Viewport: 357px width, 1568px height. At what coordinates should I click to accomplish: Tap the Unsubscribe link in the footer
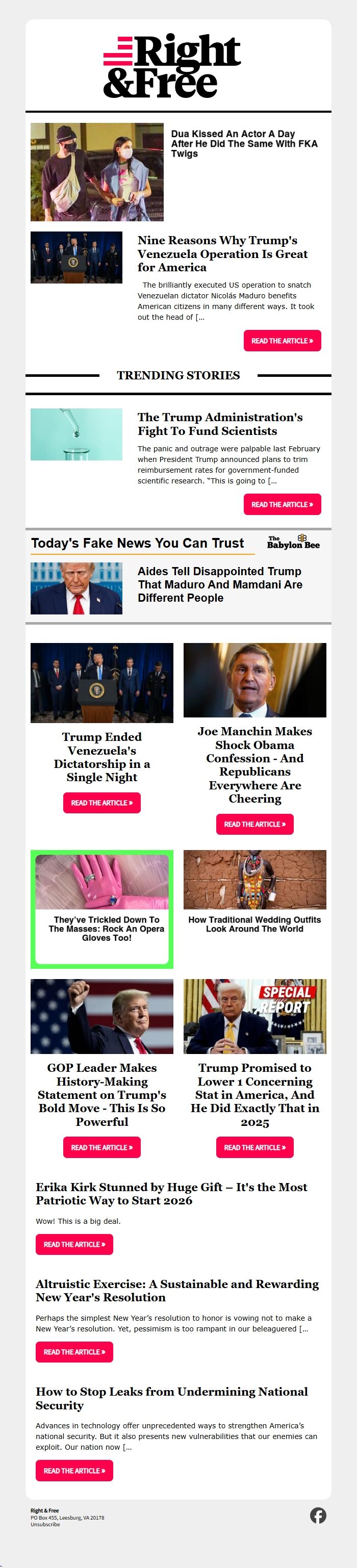(x=45, y=1524)
